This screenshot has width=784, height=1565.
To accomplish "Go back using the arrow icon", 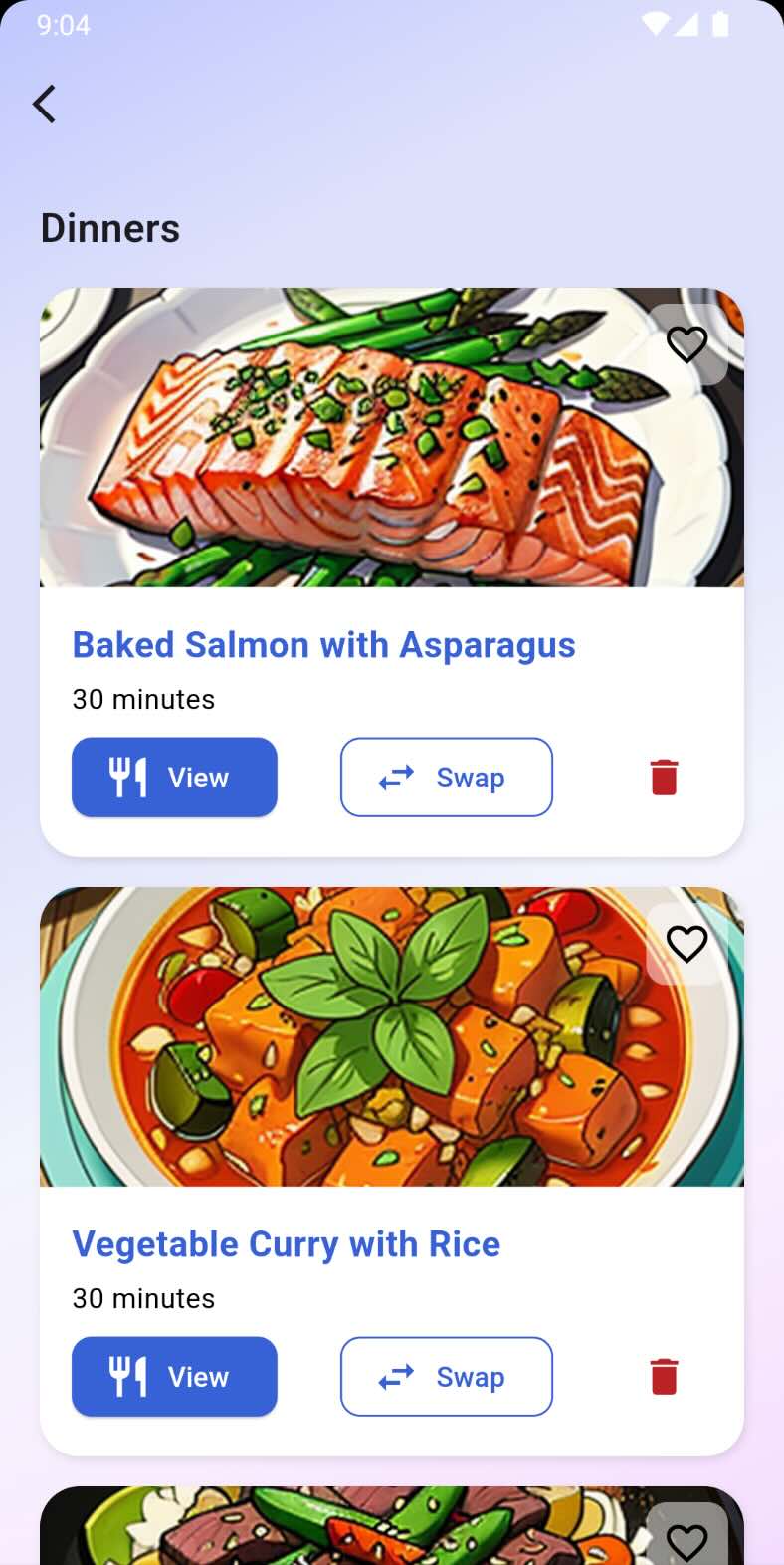I will [45, 104].
